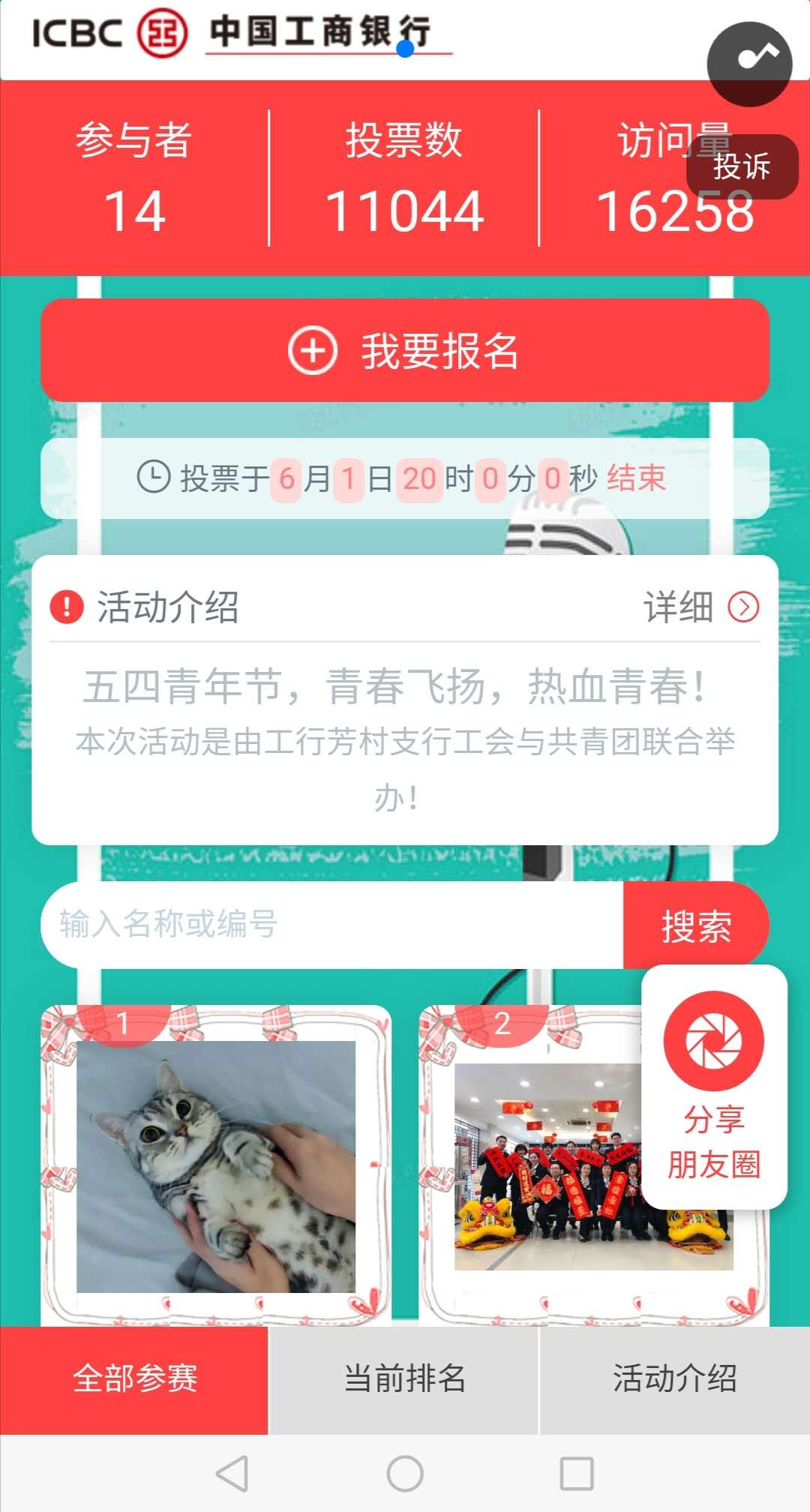Screen dimensions: 810x1512
Task: Open 详细 activity details
Action: (700, 607)
